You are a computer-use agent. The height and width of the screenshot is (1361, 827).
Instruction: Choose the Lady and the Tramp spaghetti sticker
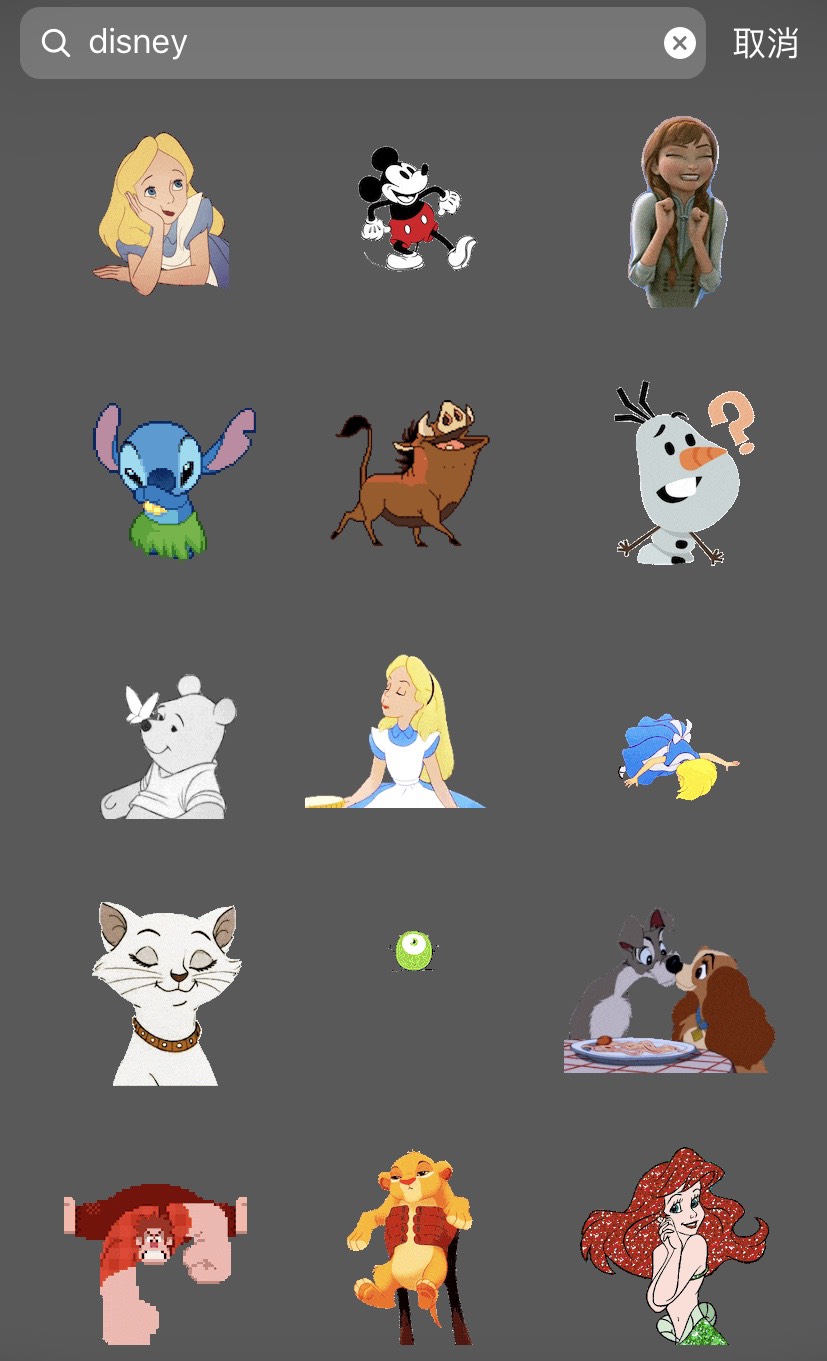tap(668, 993)
